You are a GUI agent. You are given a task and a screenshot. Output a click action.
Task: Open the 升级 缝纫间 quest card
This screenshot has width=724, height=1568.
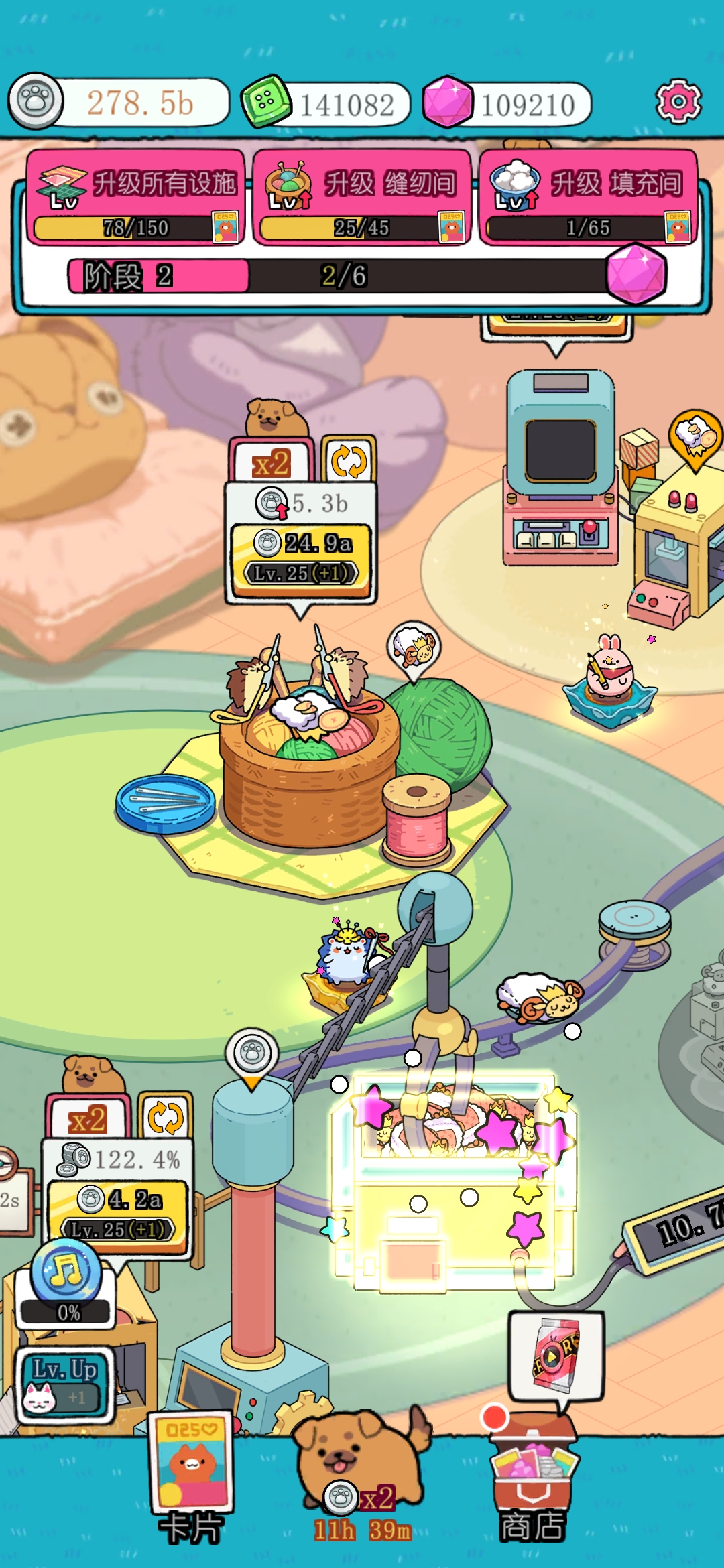click(x=362, y=198)
